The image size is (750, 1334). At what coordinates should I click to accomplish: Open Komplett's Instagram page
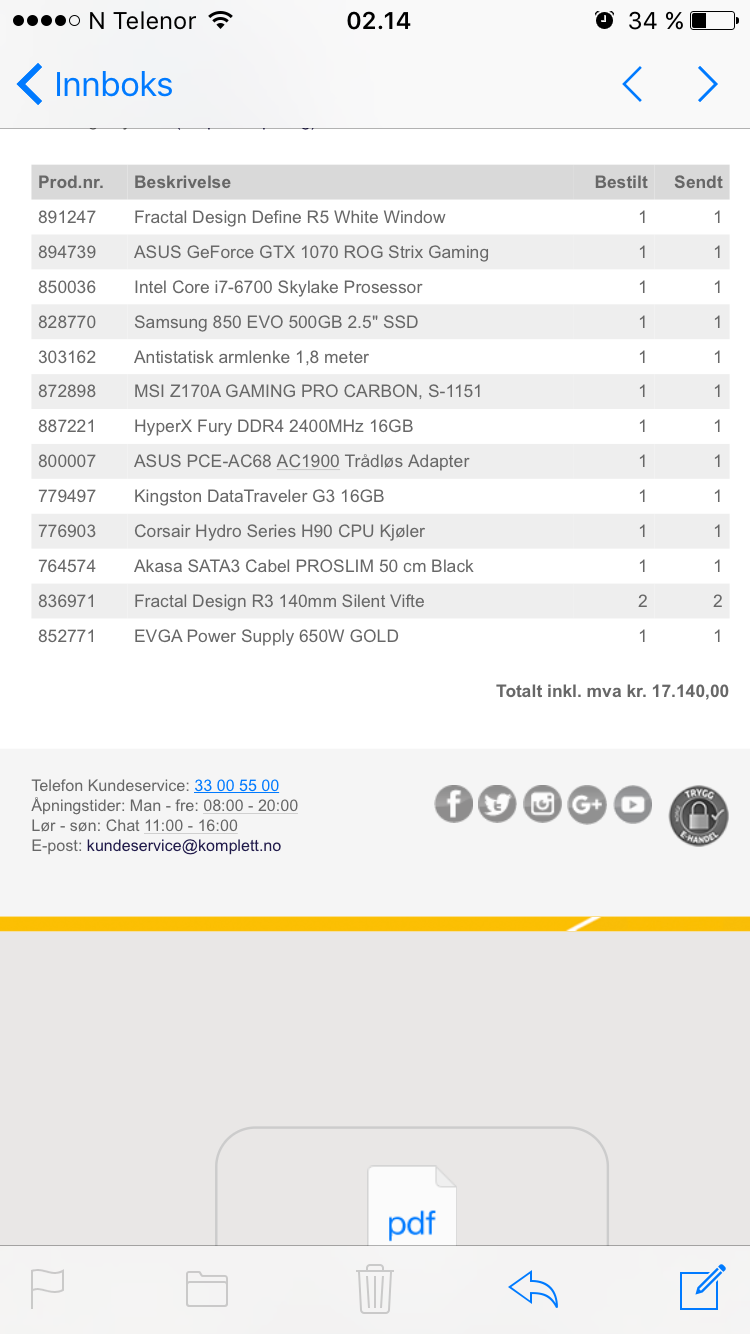(542, 804)
